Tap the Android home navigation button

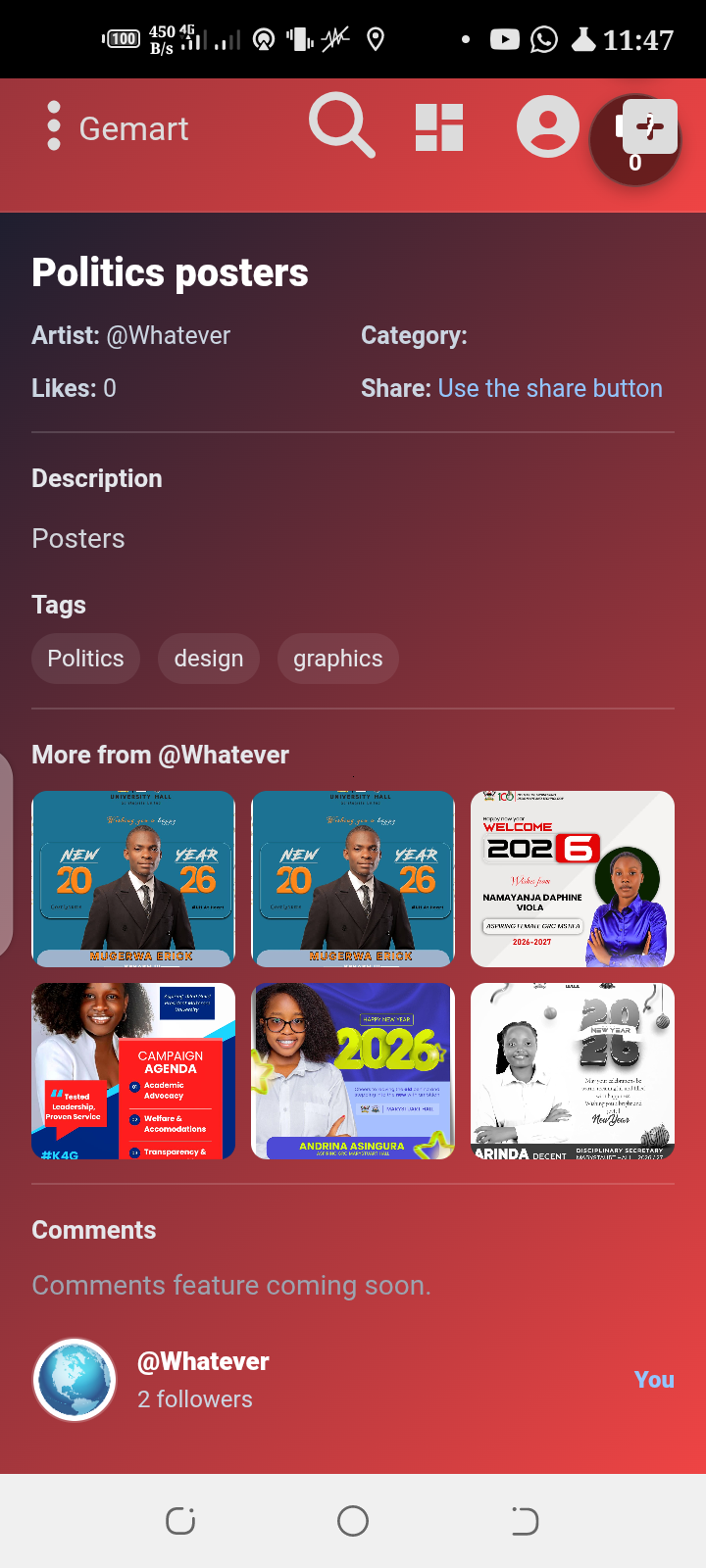coord(352,1521)
